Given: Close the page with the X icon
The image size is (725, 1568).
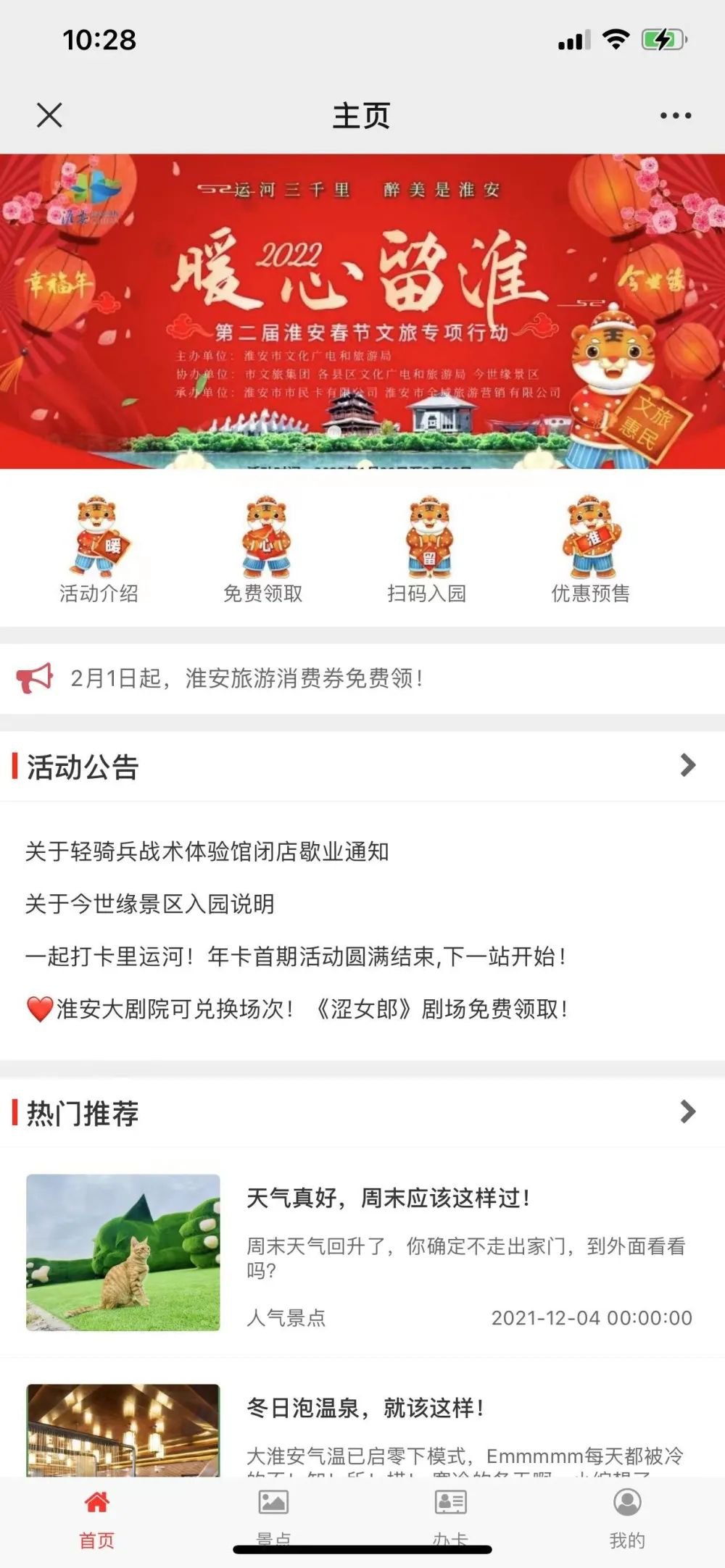Looking at the screenshot, I should 49,115.
